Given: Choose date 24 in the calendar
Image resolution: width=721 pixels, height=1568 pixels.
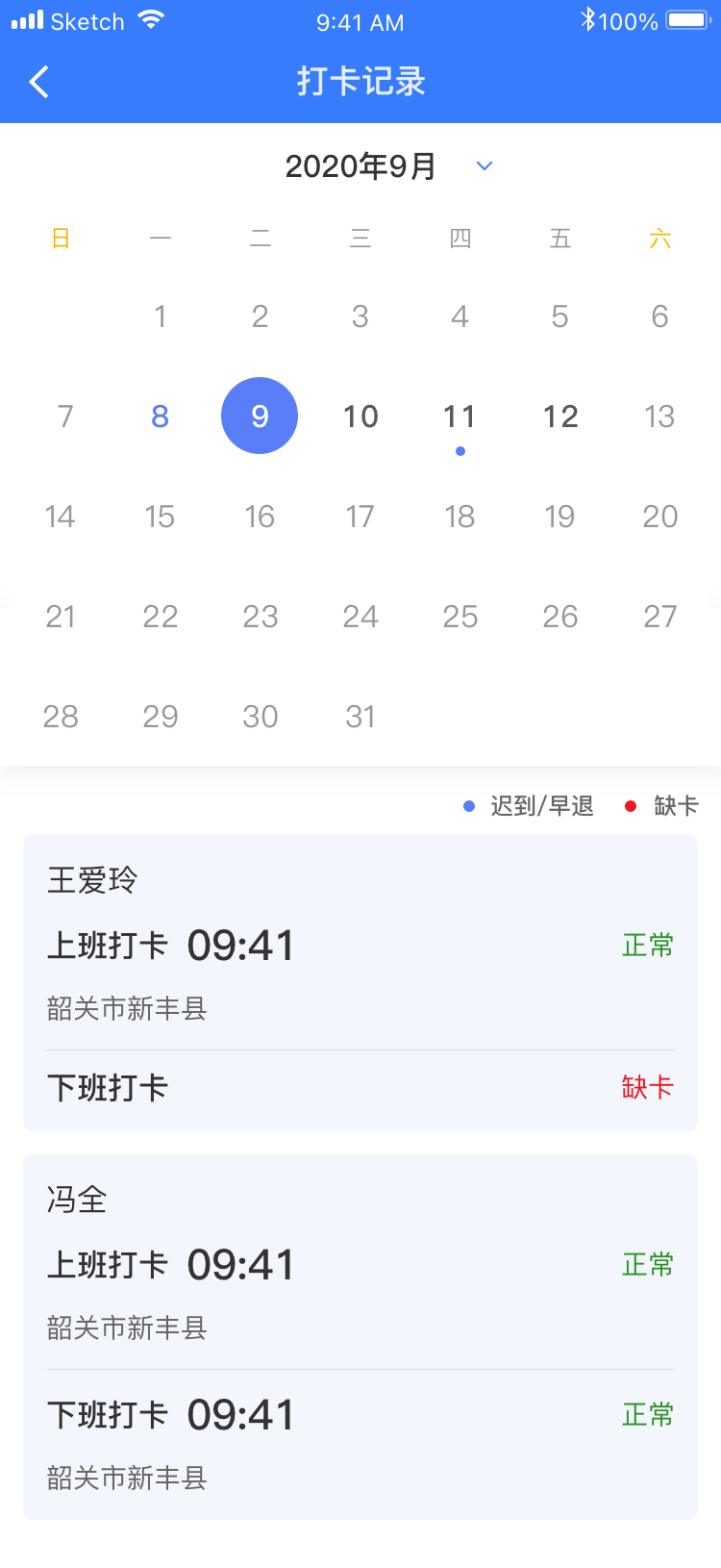Looking at the screenshot, I should [x=360, y=617].
